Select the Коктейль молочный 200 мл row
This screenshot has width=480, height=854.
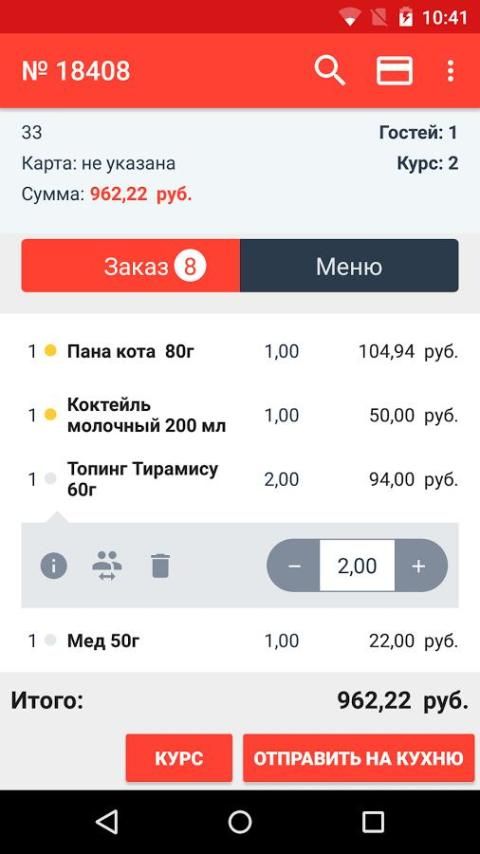point(240,415)
